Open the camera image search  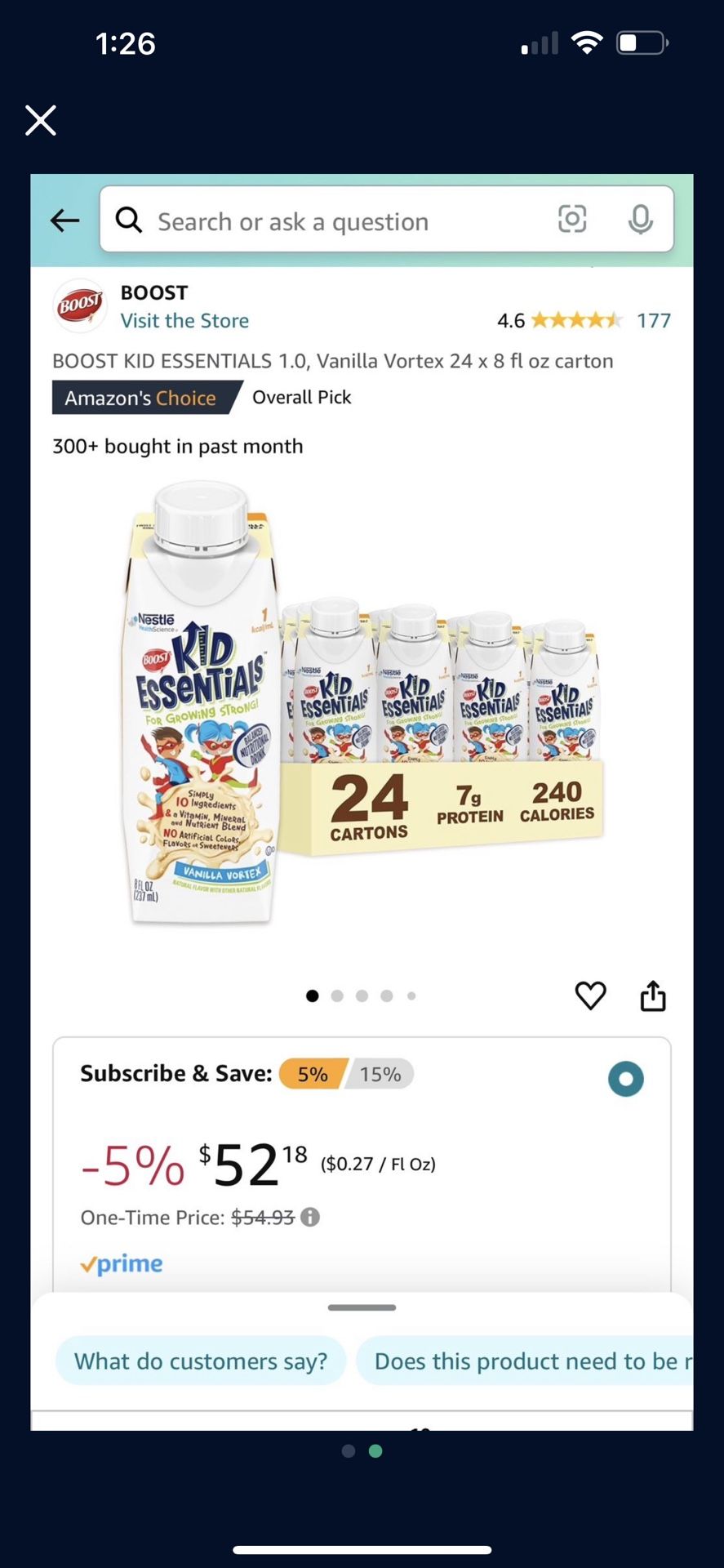(x=572, y=220)
